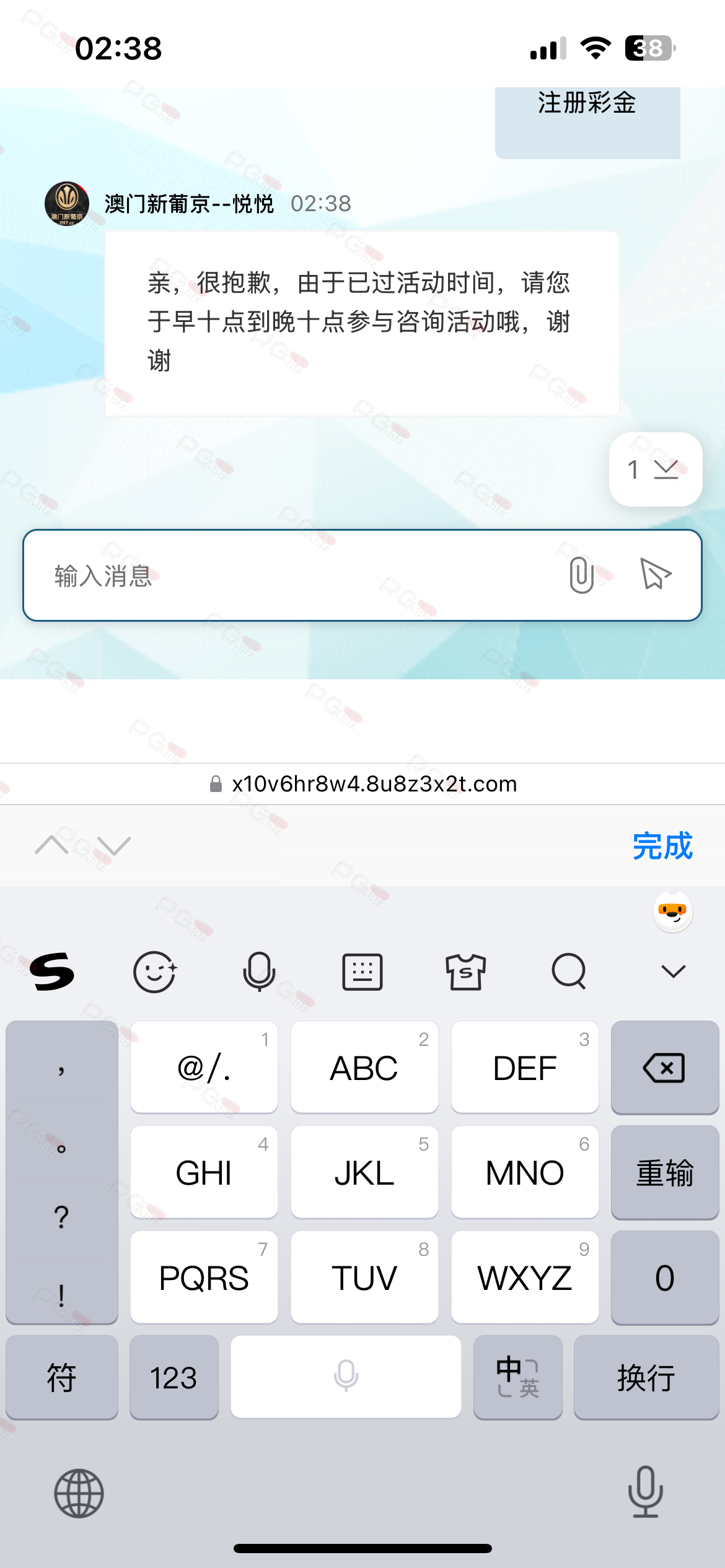
Task: Switch to the 123 number keypad
Action: [174, 1378]
